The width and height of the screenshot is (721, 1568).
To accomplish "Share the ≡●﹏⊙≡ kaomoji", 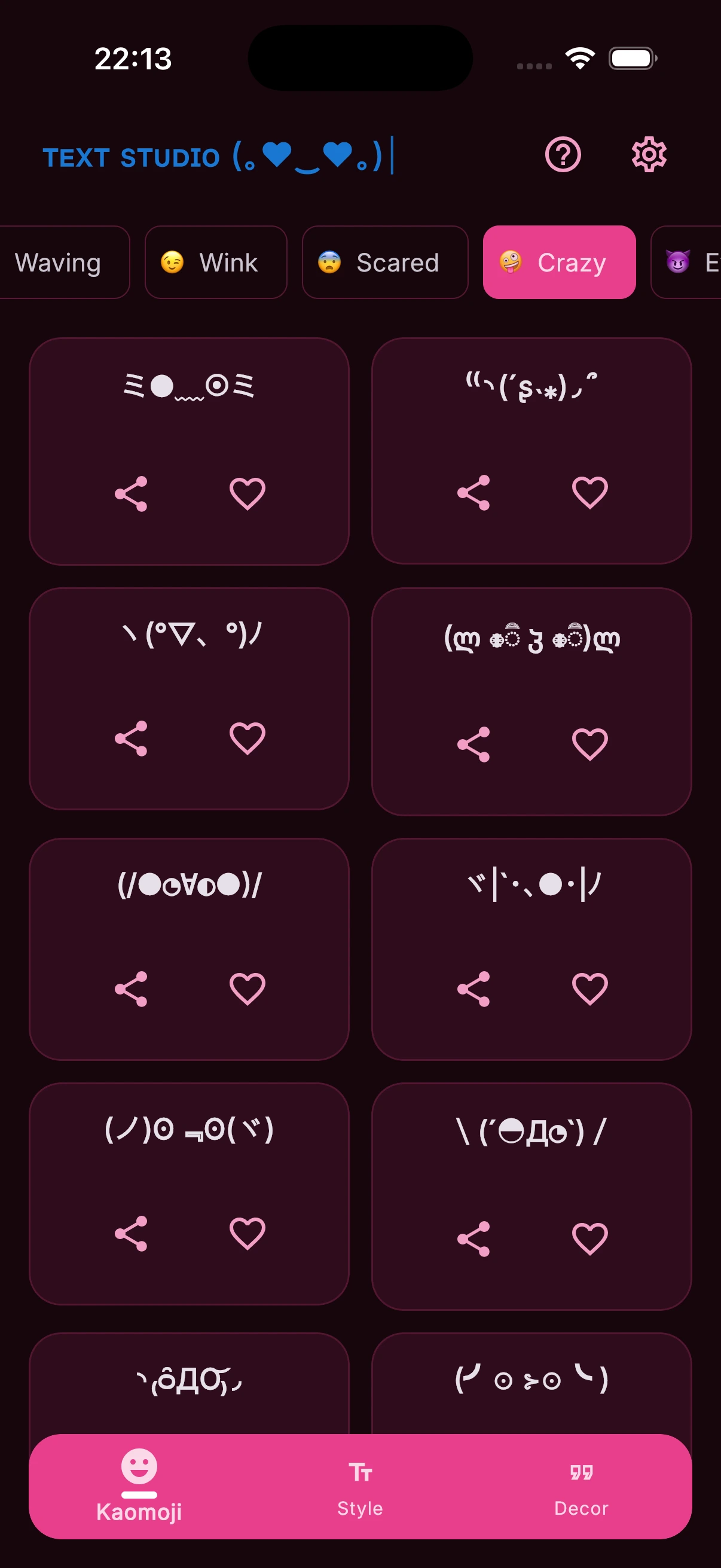I will [133, 493].
